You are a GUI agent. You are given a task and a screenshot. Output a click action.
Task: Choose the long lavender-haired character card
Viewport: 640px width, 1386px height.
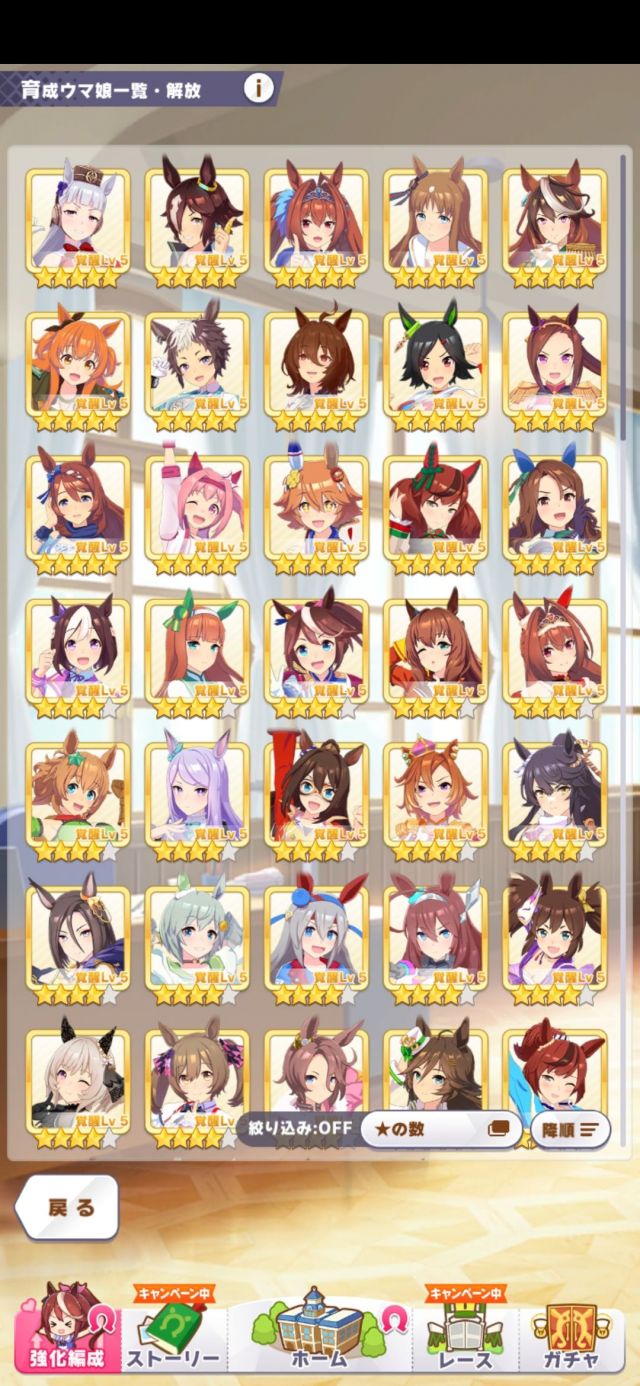pyautogui.click(x=197, y=797)
